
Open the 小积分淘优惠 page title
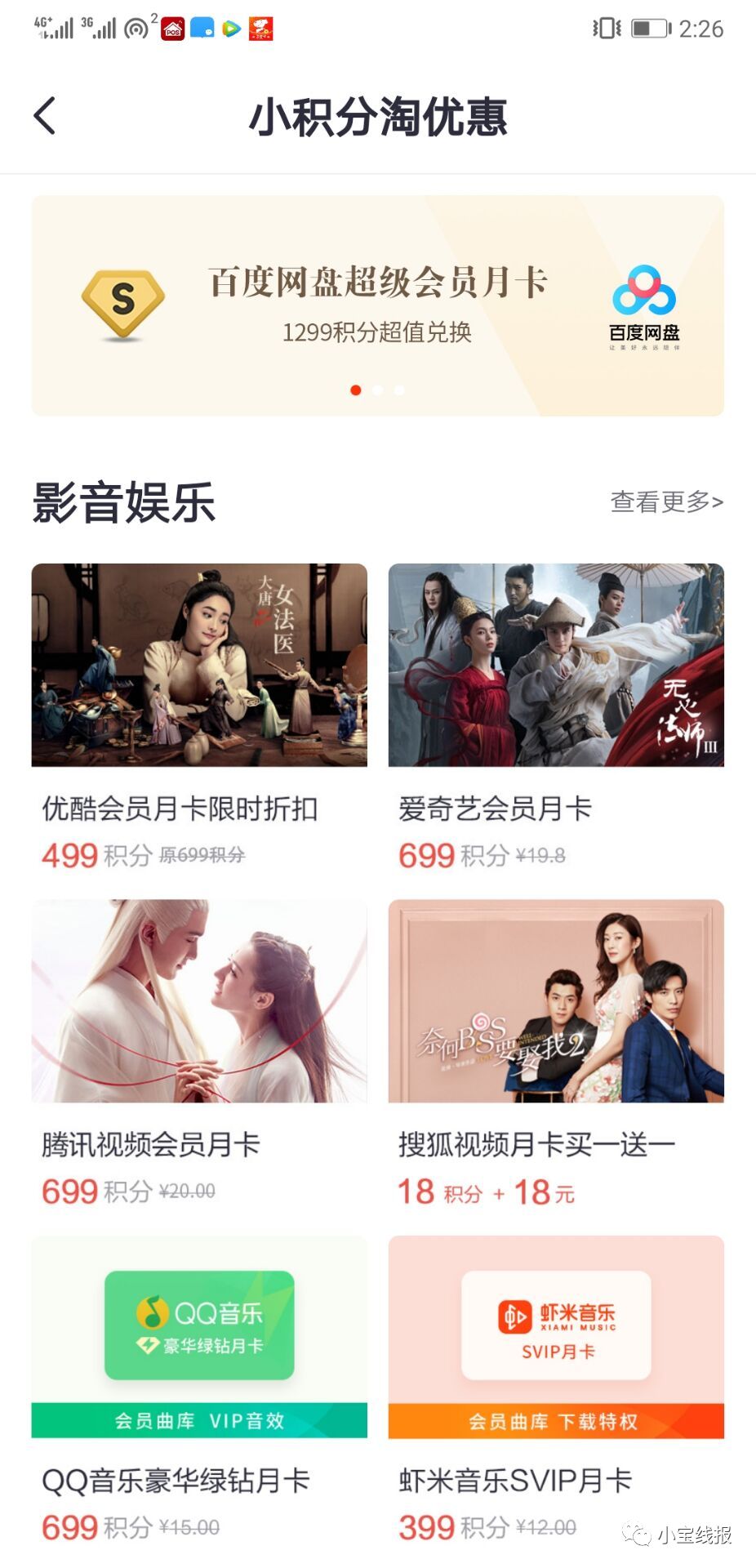pyautogui.click(x=378, y=117)
